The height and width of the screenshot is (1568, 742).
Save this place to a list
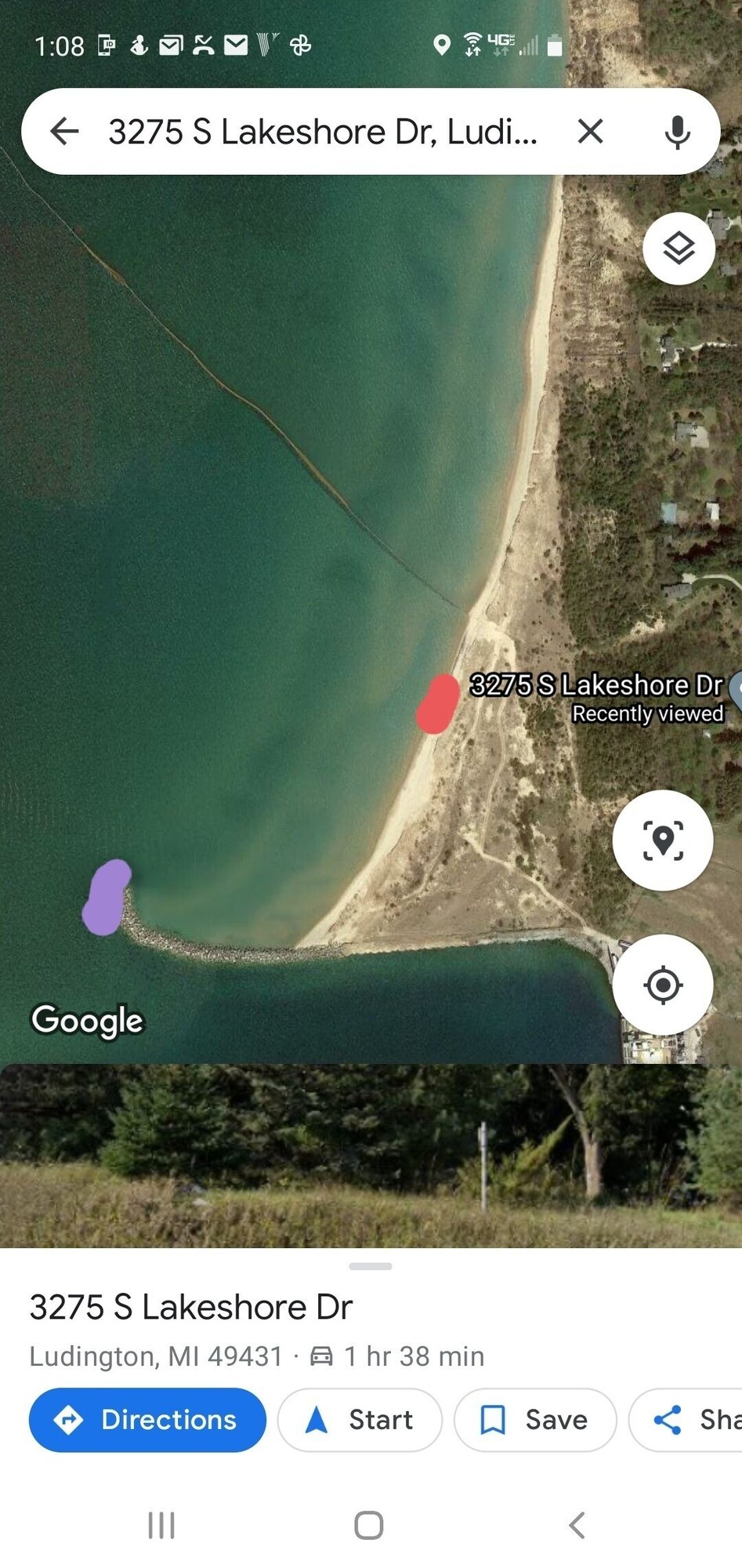pos(536,1420)
